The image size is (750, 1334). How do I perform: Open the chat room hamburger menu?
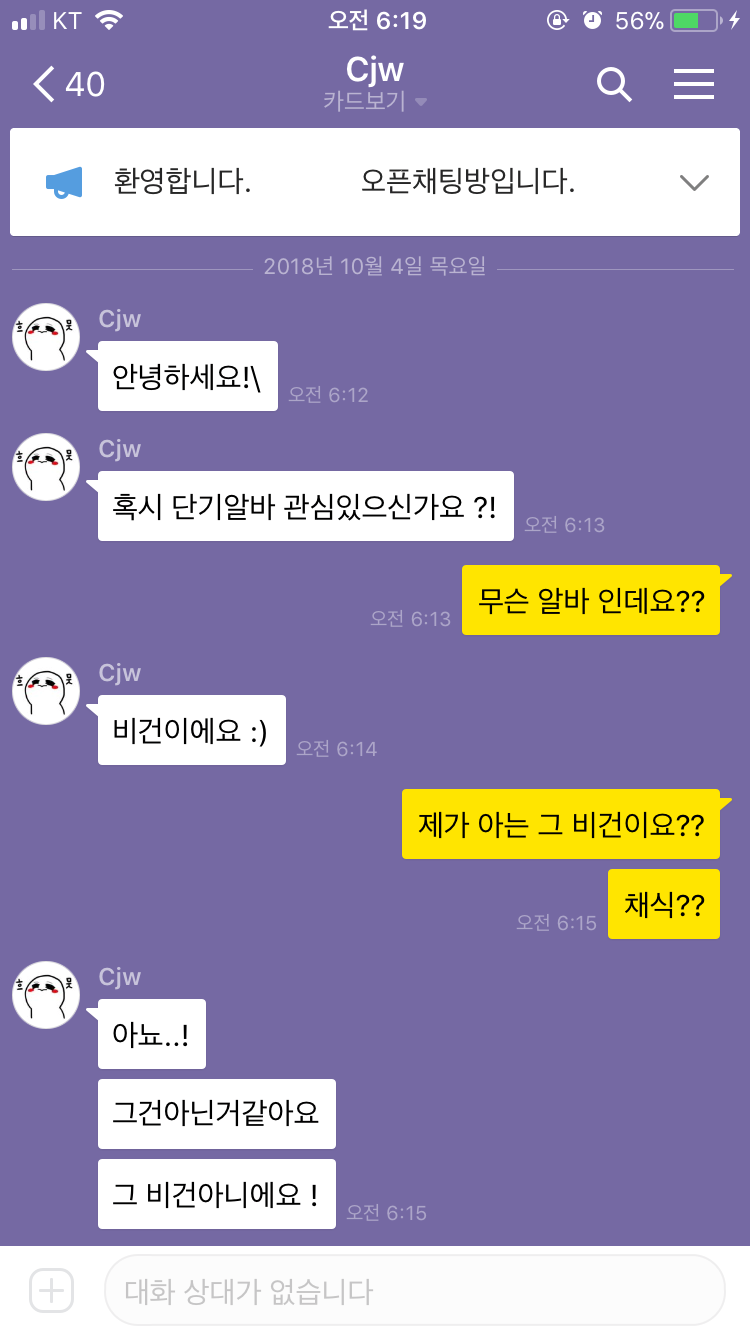[693, 84]
